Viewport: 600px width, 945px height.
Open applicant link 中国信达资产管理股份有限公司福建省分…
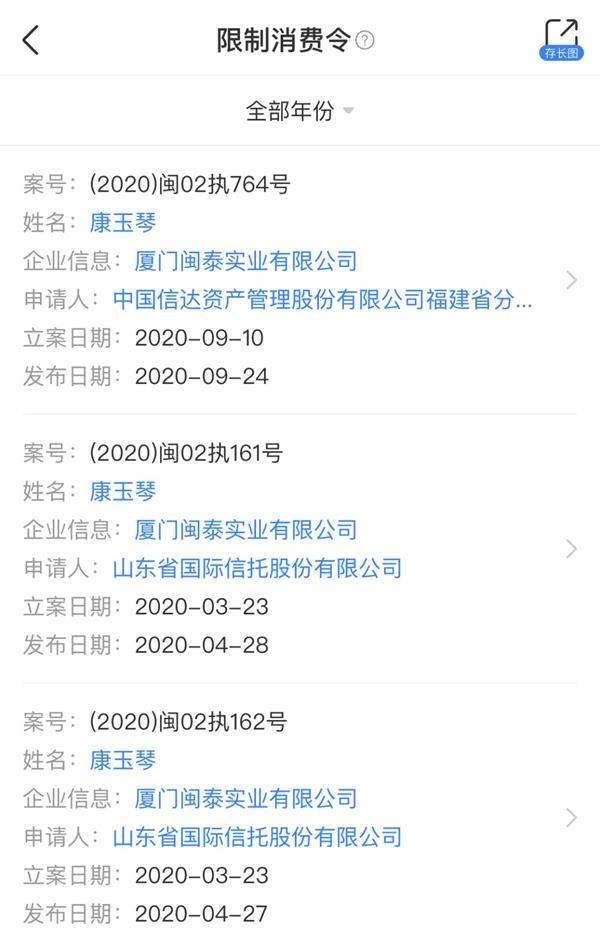[x=322, y=299]
